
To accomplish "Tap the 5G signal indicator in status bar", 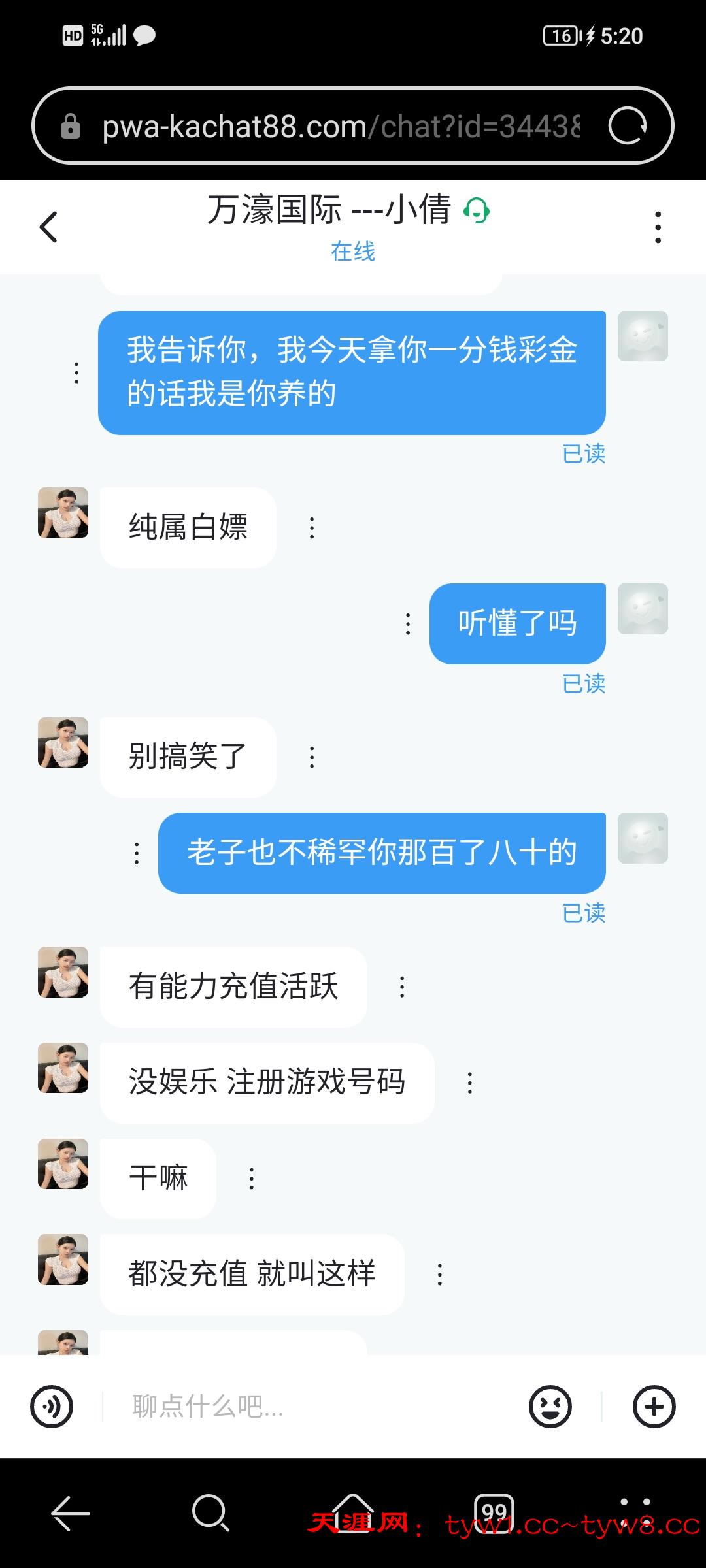I will click(x=105, y=35).
